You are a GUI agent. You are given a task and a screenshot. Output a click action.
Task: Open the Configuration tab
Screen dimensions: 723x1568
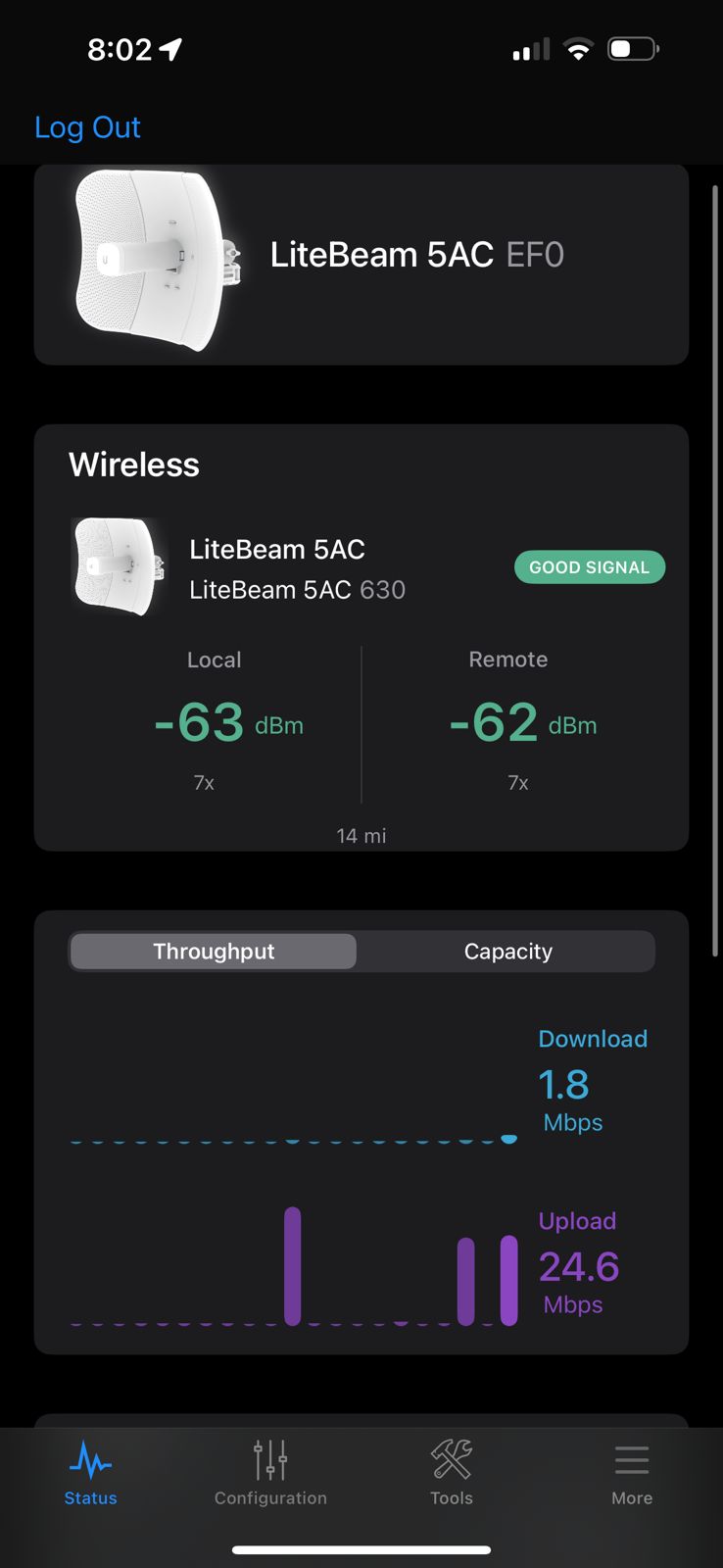click(x=270, y=1472)
